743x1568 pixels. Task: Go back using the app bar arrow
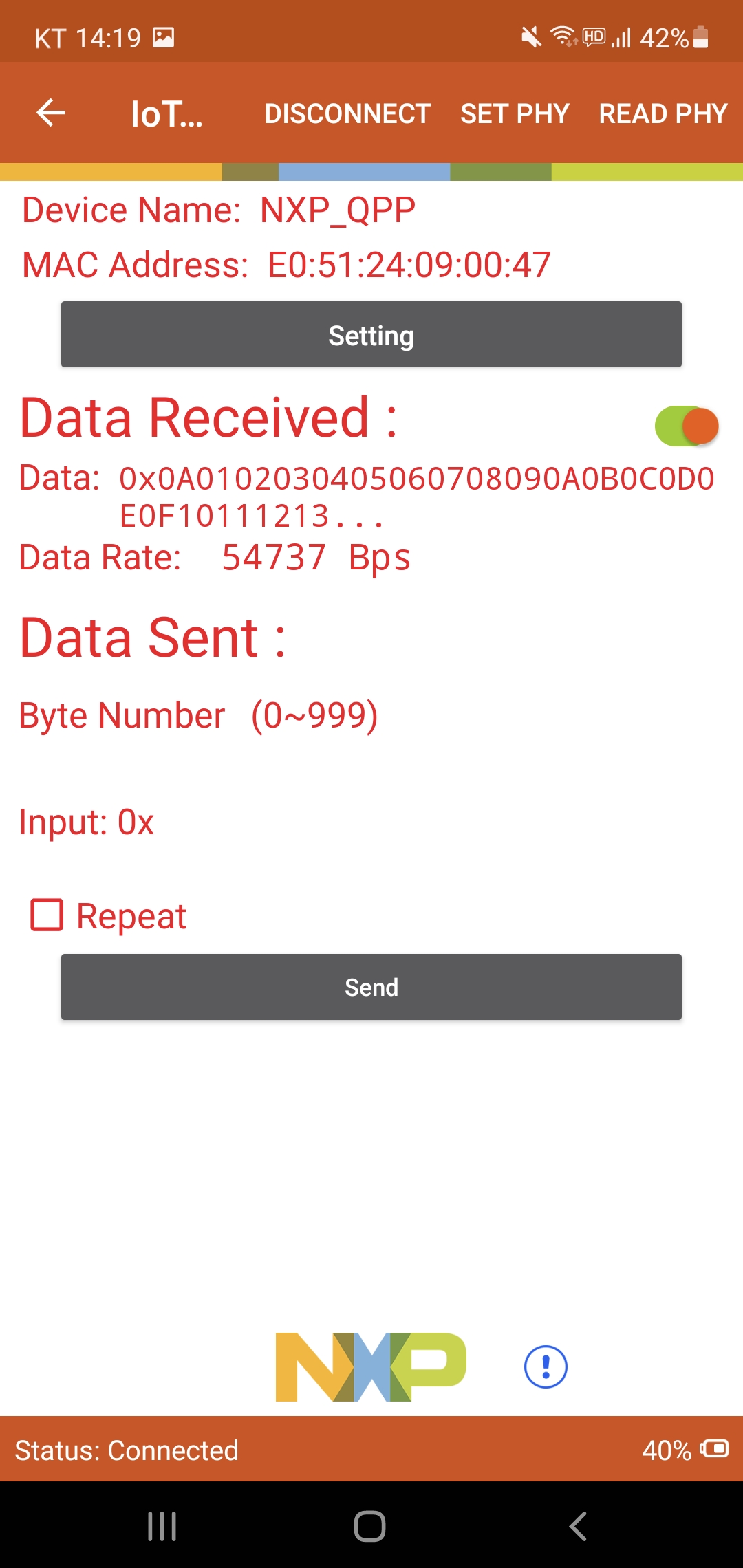click(x=51, y=113)
